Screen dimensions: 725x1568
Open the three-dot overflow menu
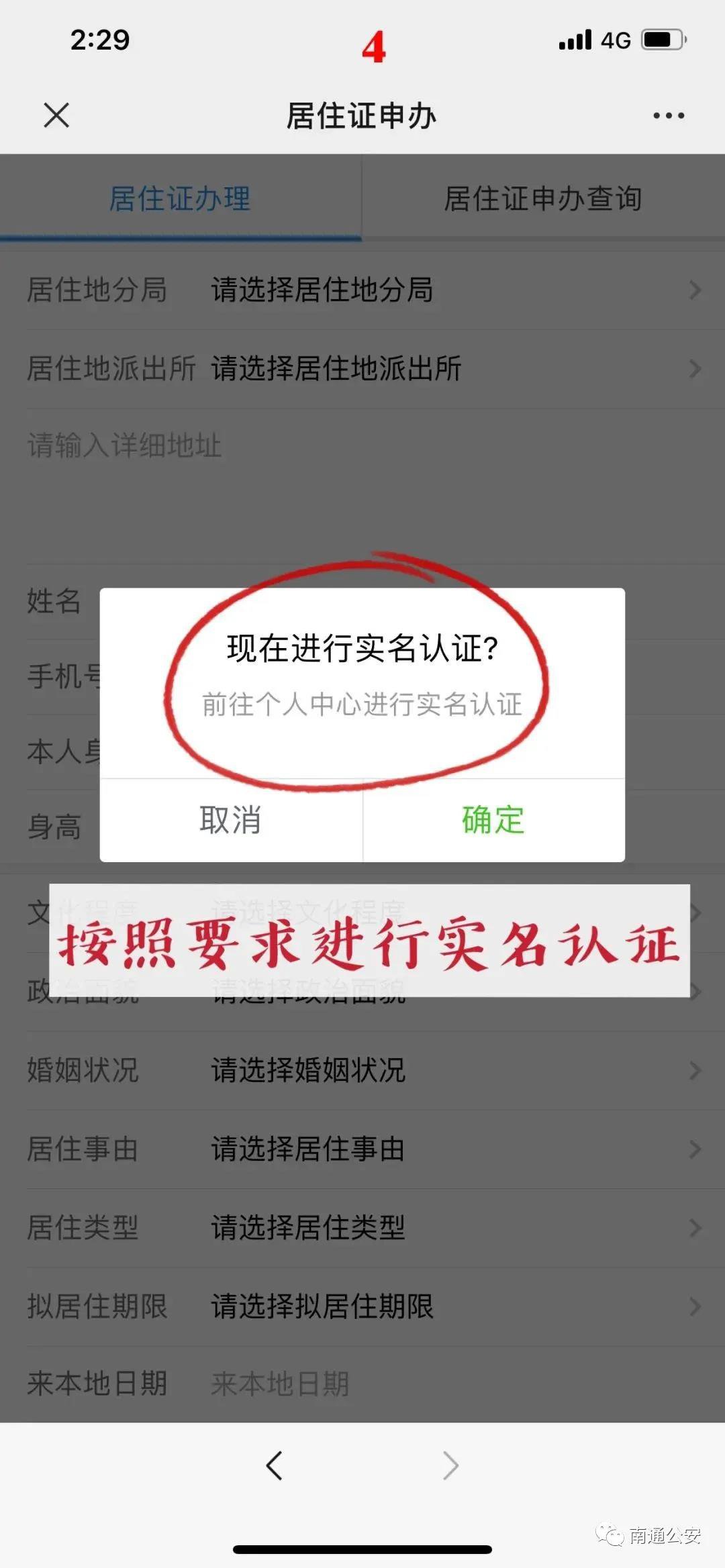click(669, 115)
